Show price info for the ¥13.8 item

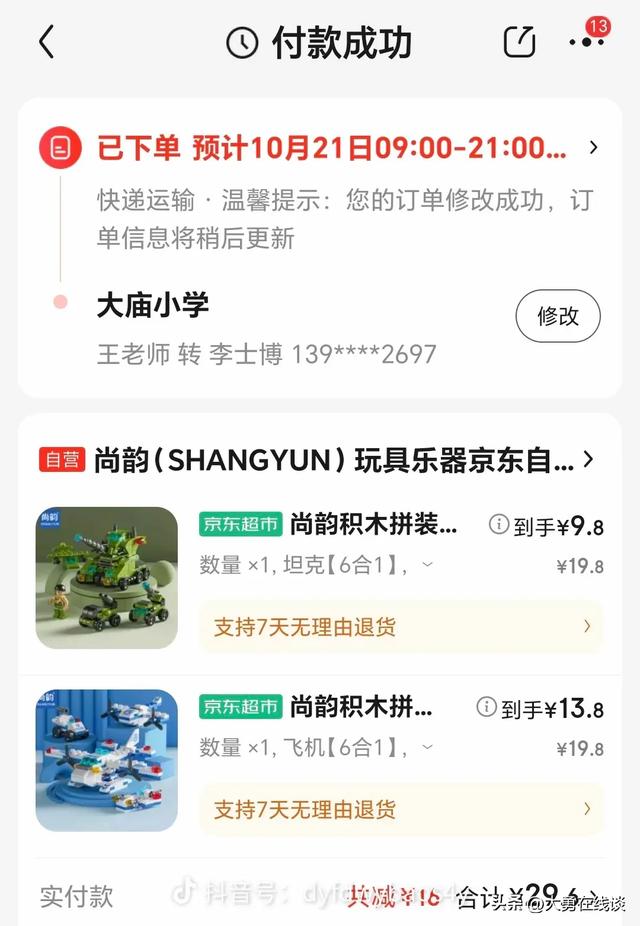[486, 708]
